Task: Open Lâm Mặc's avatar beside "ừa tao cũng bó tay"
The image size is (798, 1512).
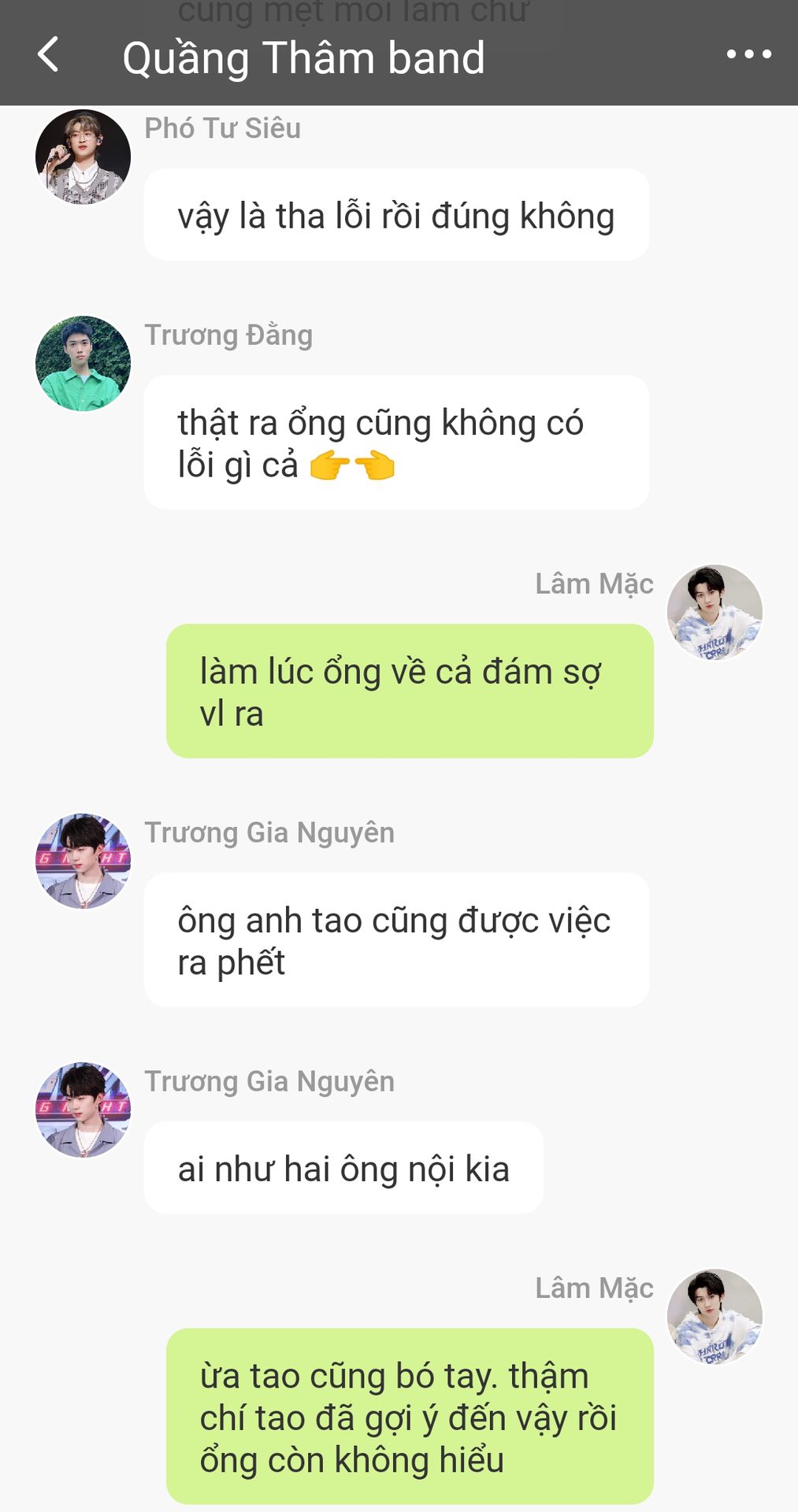Action: click(714, 1316)
